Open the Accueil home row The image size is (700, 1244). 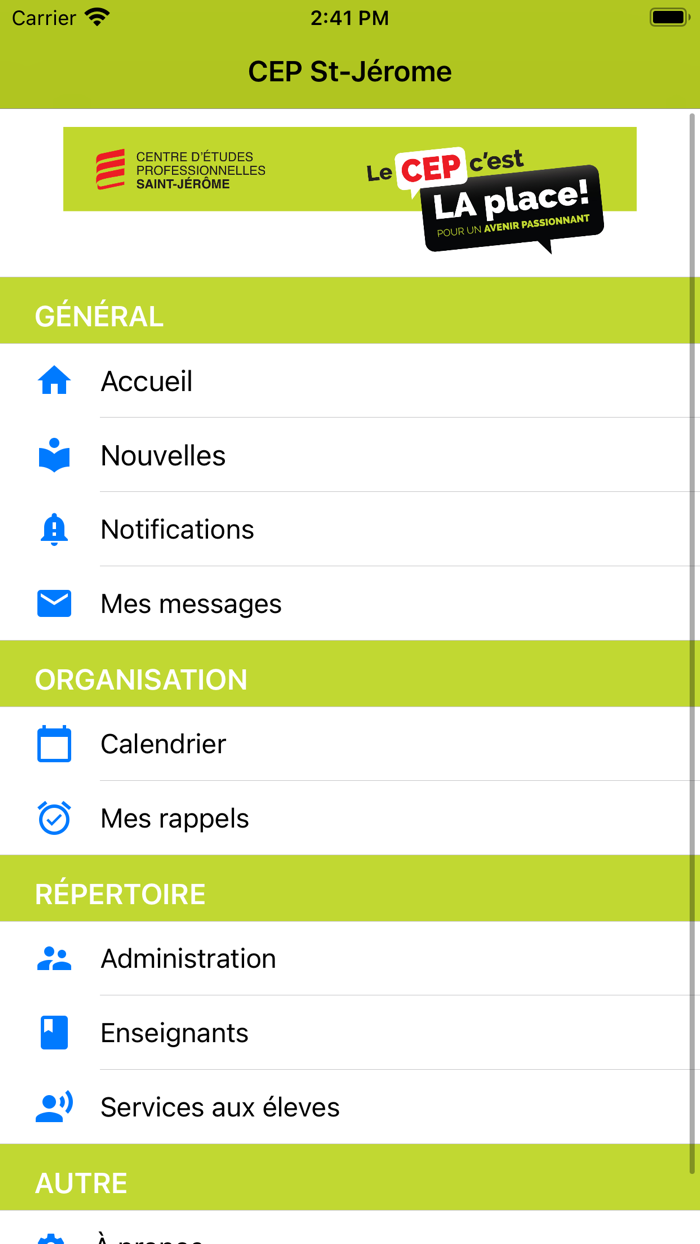pos(350,381)
